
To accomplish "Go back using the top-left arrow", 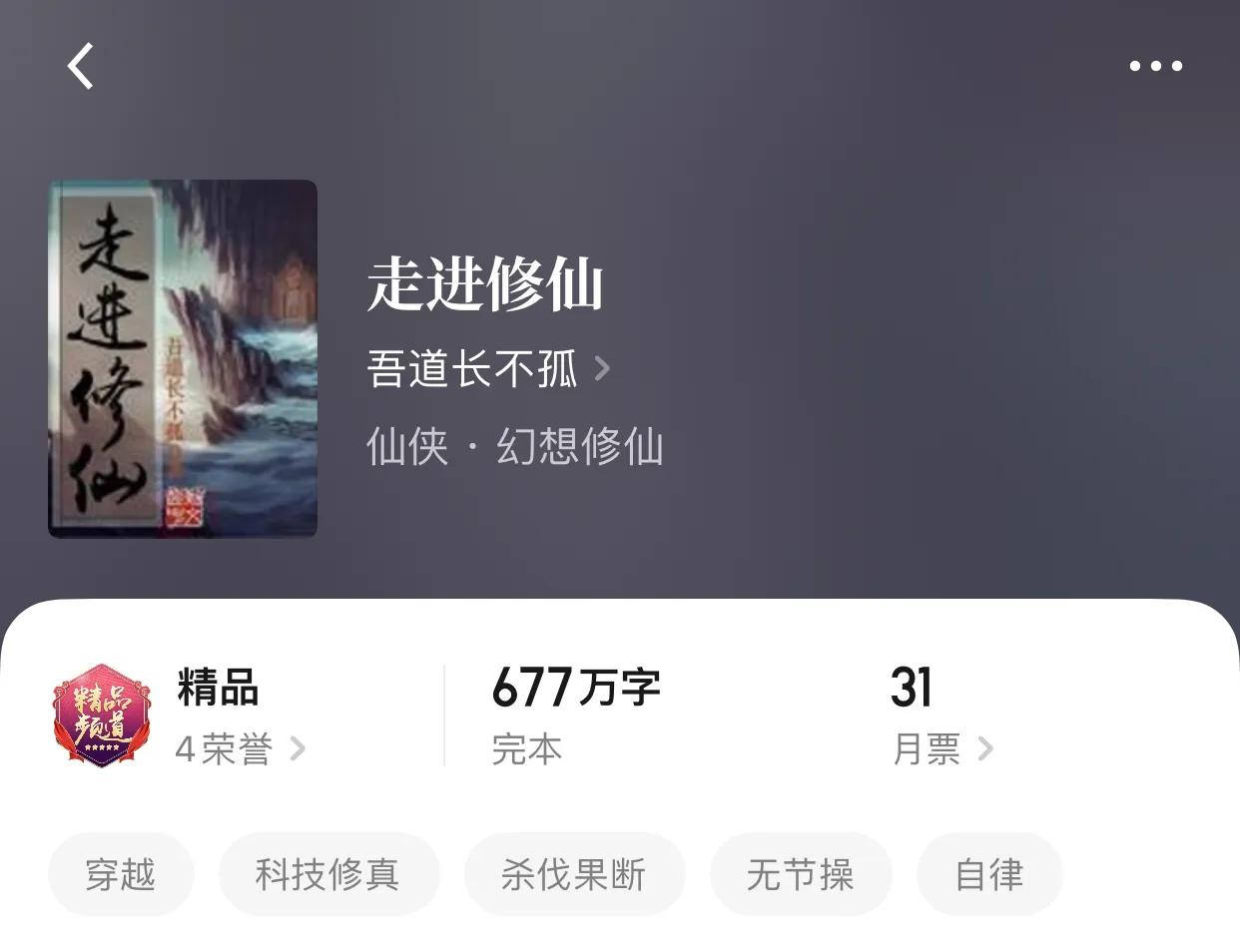I will coord(80,67).
